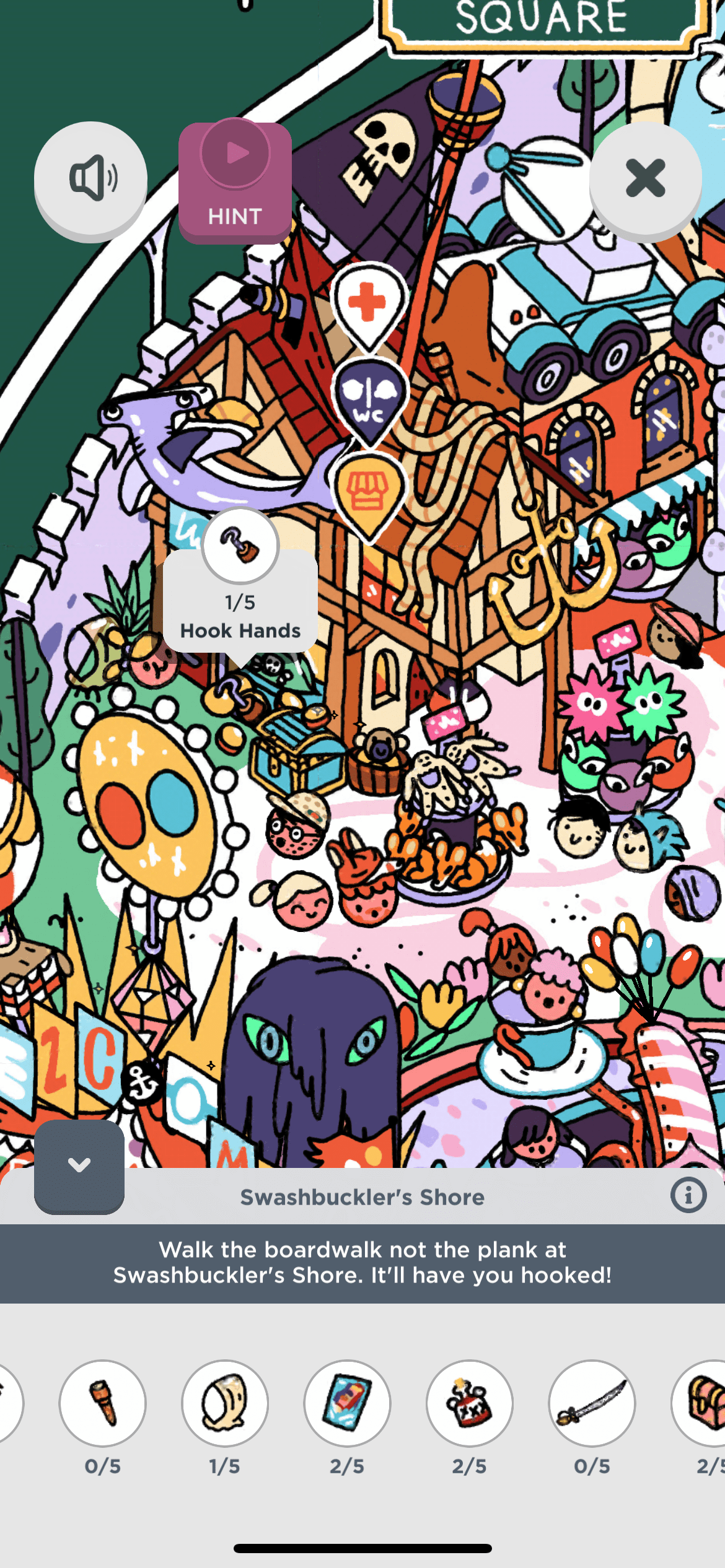Select the WC restroom map pin
The height and width of the screenshot is (1568, 725).
(370, 398)
